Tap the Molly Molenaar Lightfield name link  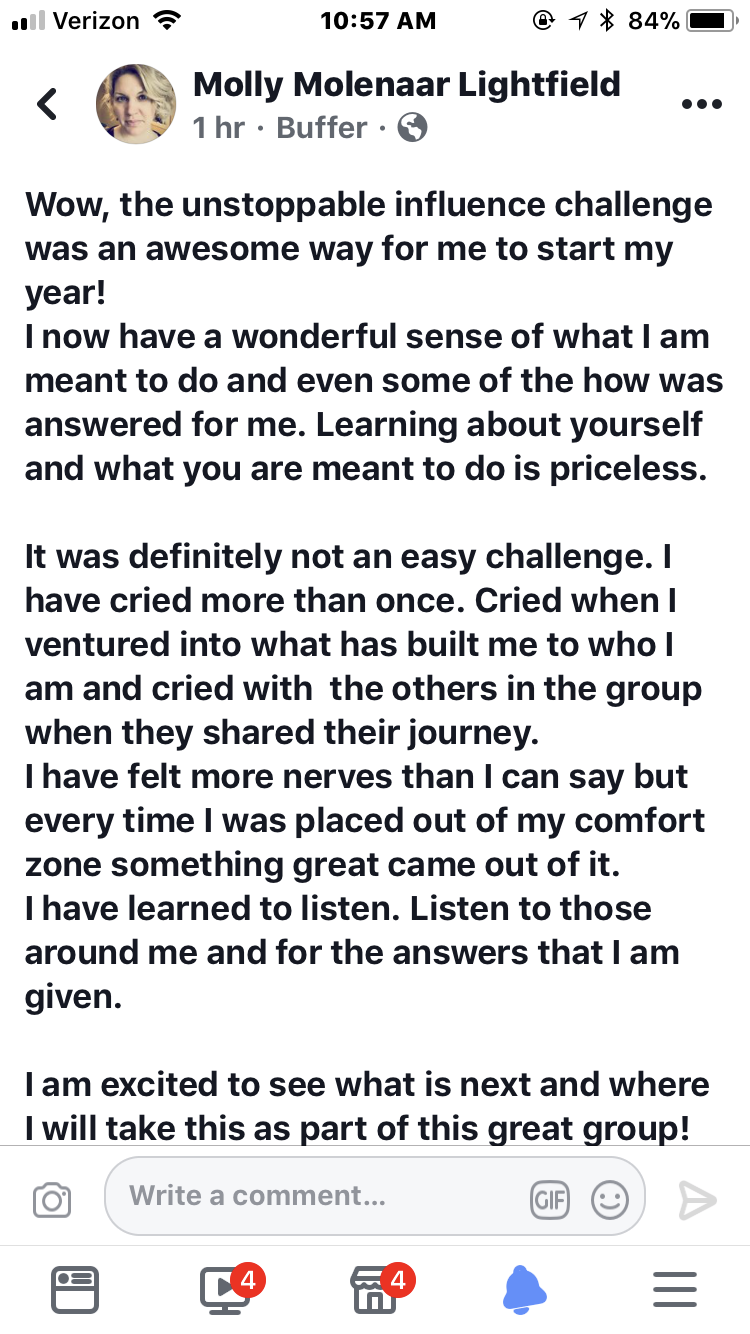click(406, 84)
